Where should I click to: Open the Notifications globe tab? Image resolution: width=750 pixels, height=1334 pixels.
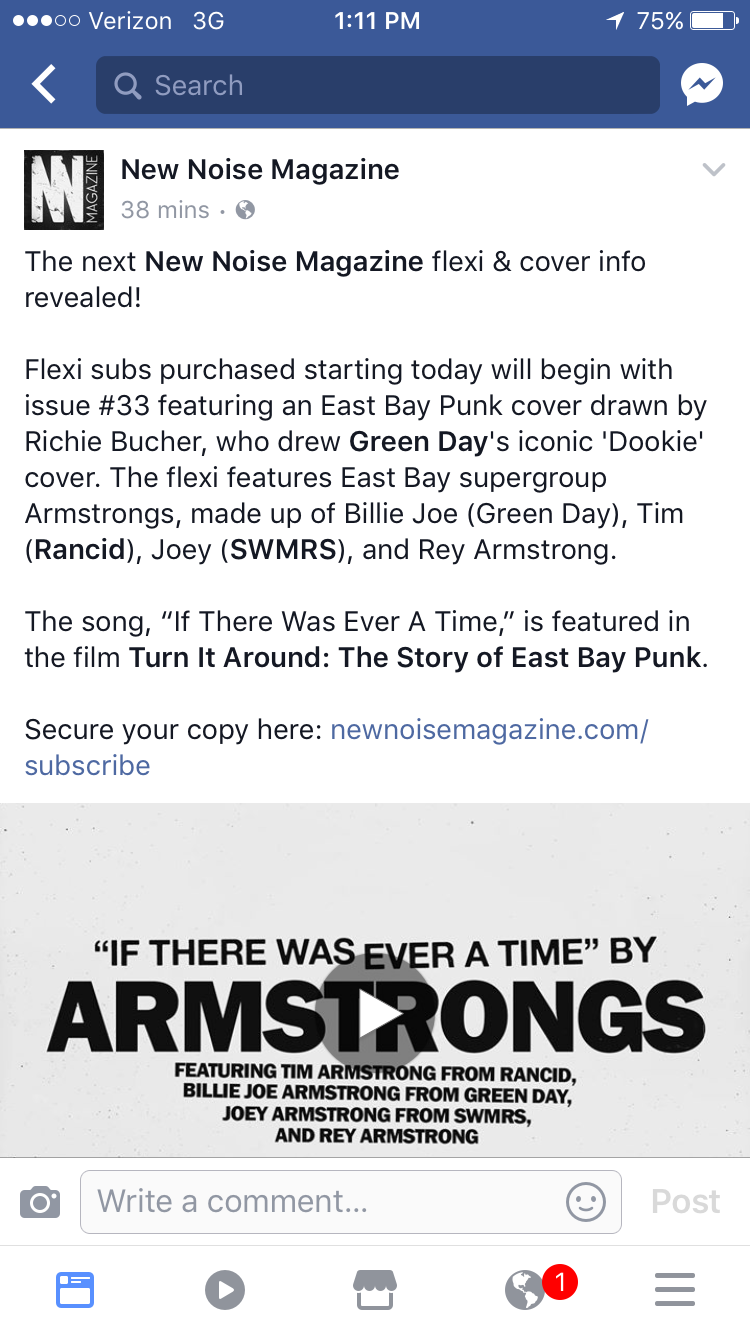[x=525, y=1289]
